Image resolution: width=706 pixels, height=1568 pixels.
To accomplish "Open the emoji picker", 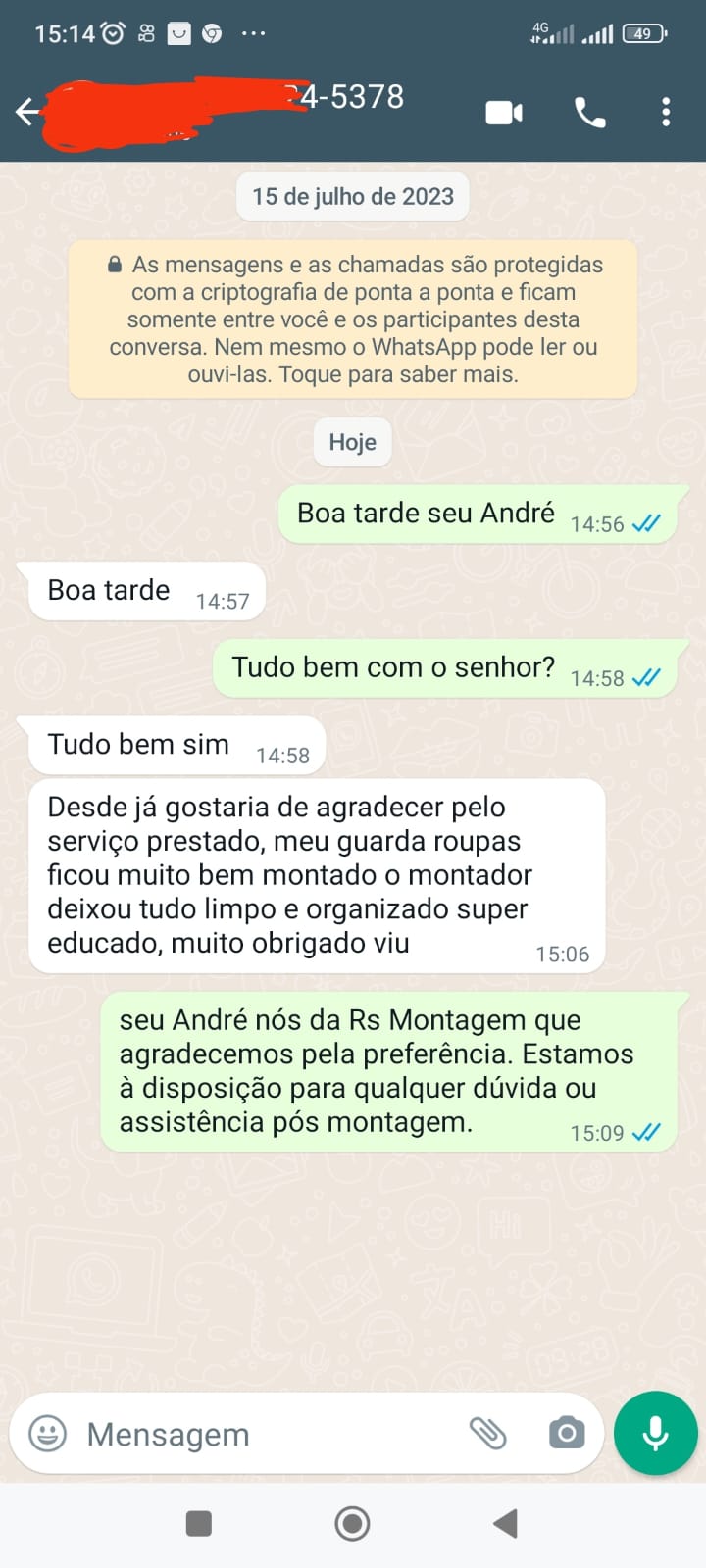I will point(45,1433).
